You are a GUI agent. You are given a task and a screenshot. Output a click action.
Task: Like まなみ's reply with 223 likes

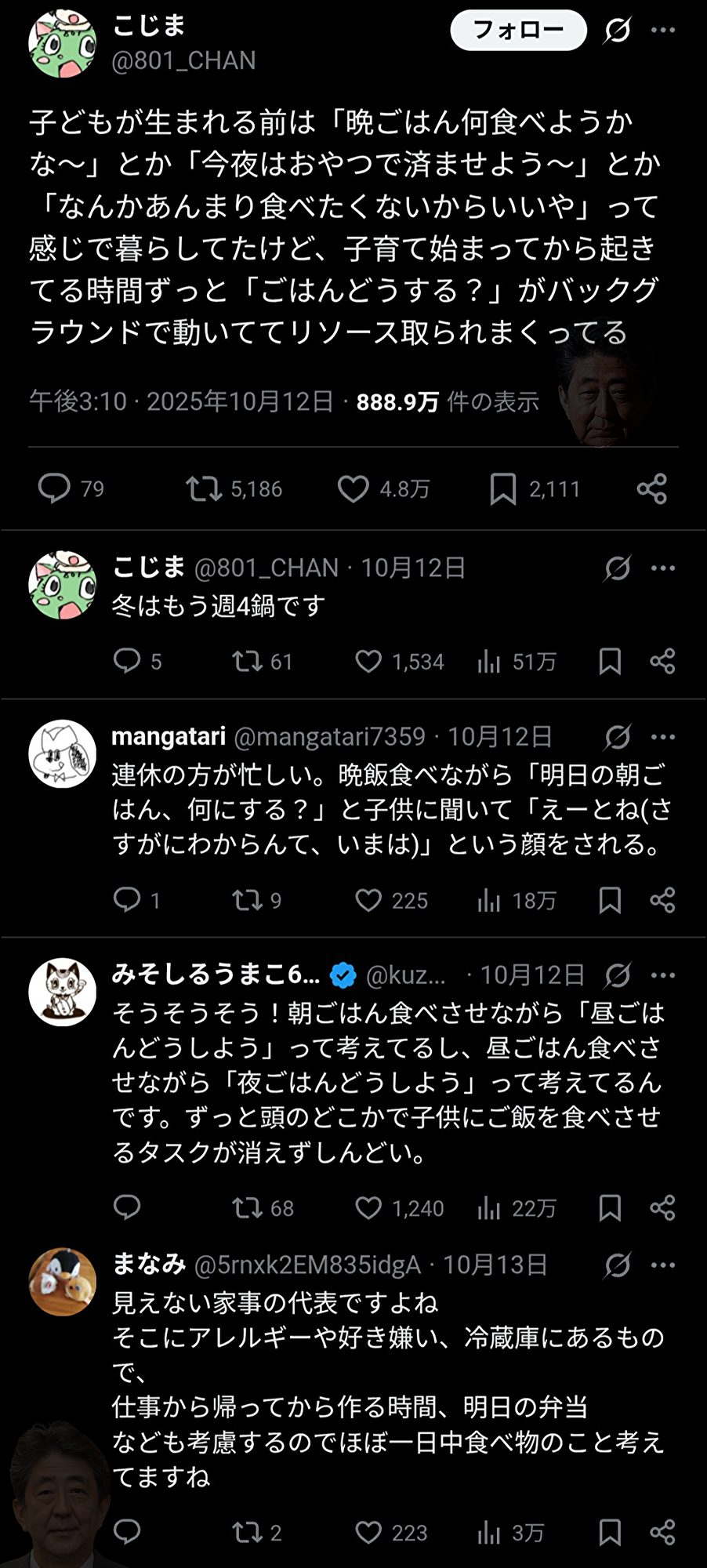[x=368, y=1532]
